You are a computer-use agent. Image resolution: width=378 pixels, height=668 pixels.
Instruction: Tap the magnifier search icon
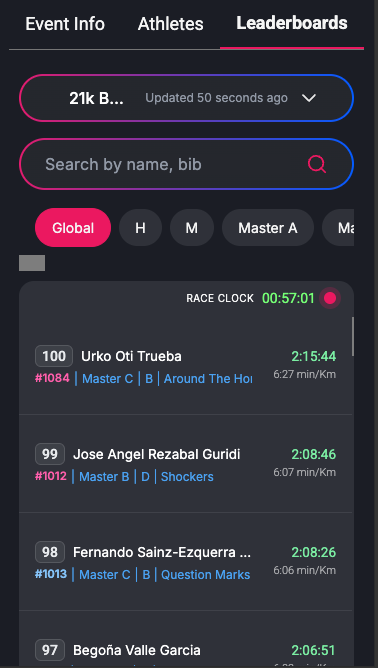point(317,164)
